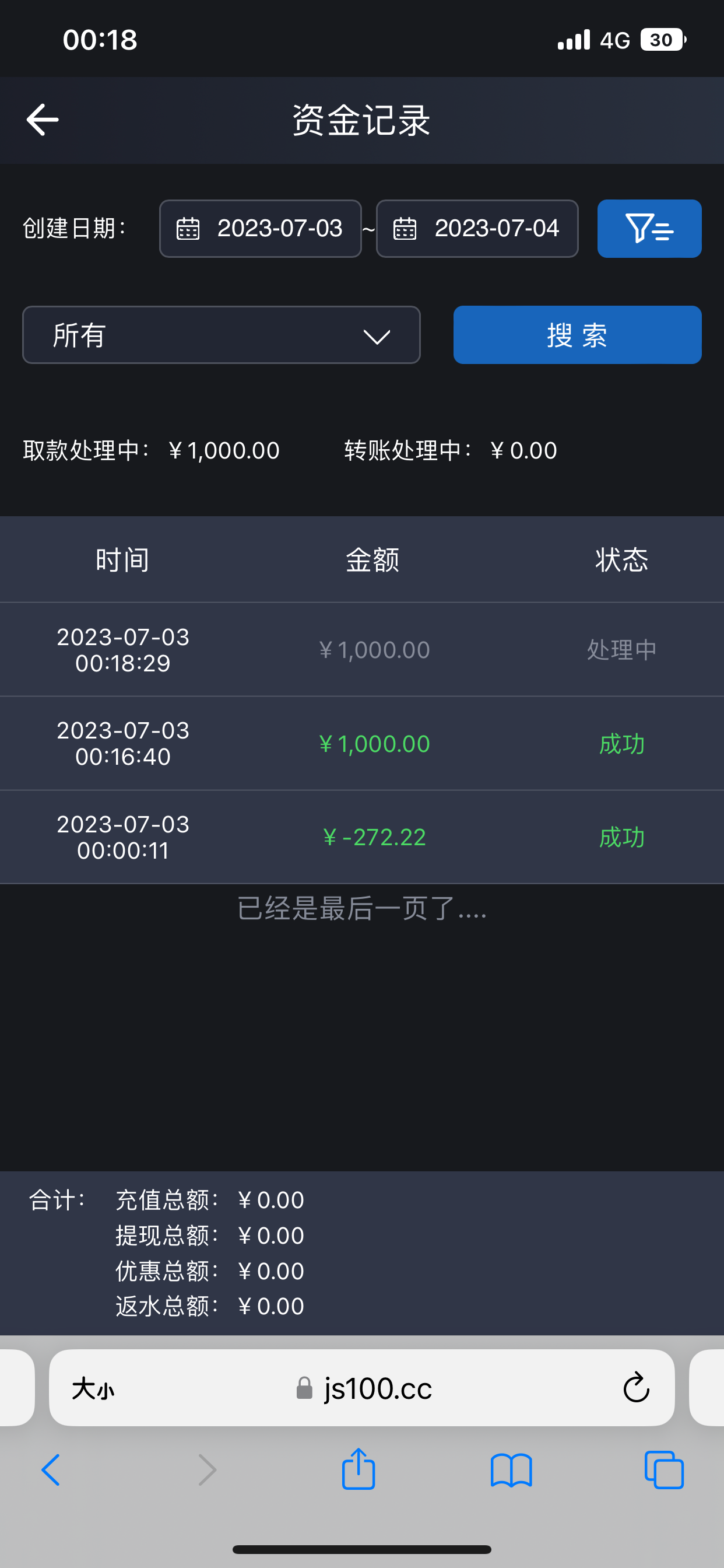Image resolution: width=724 pixels, height=1568 pixels.
Task: Open the 大小 page settings in Safari
Action: [93, 1389]
